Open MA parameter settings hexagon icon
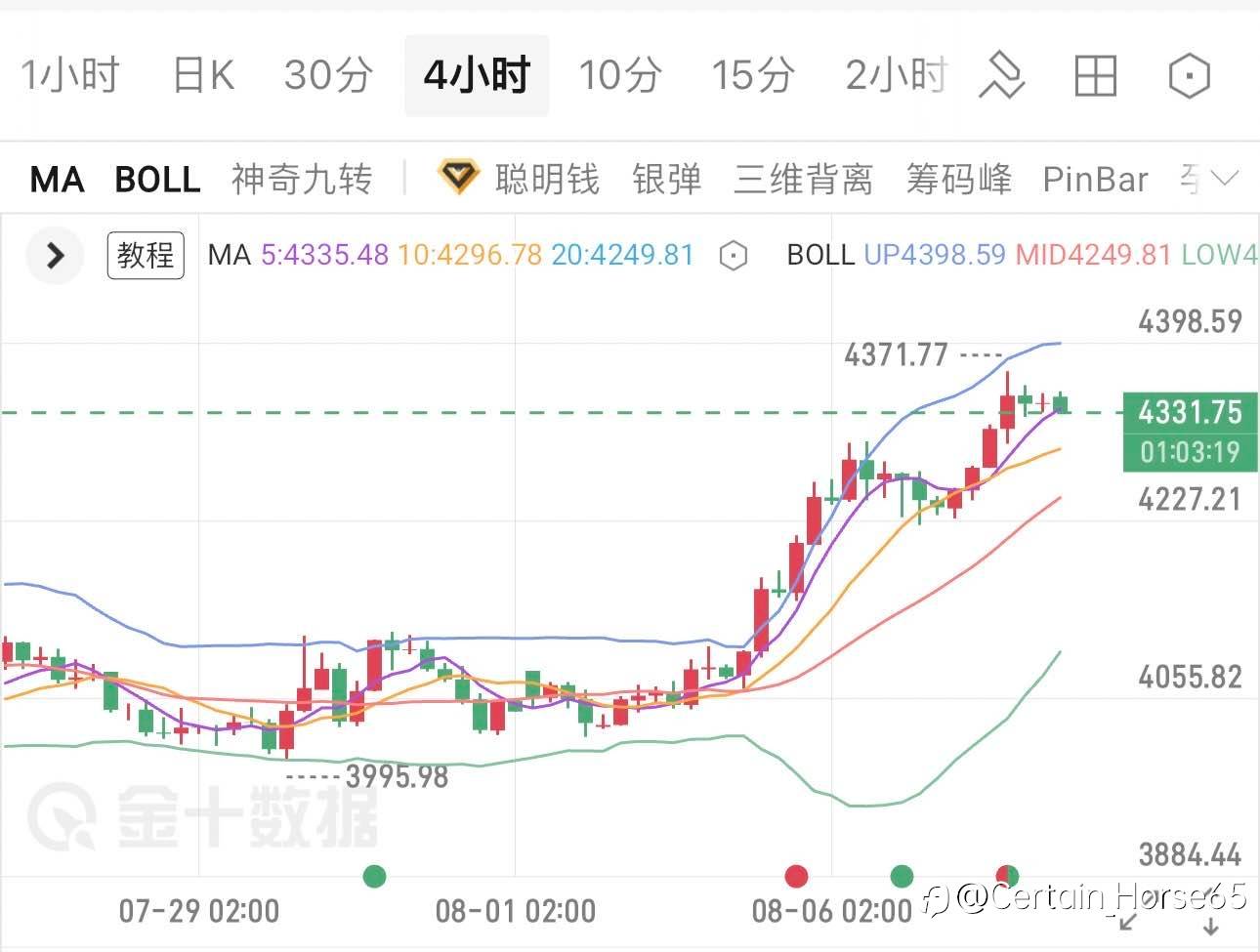 733,256
